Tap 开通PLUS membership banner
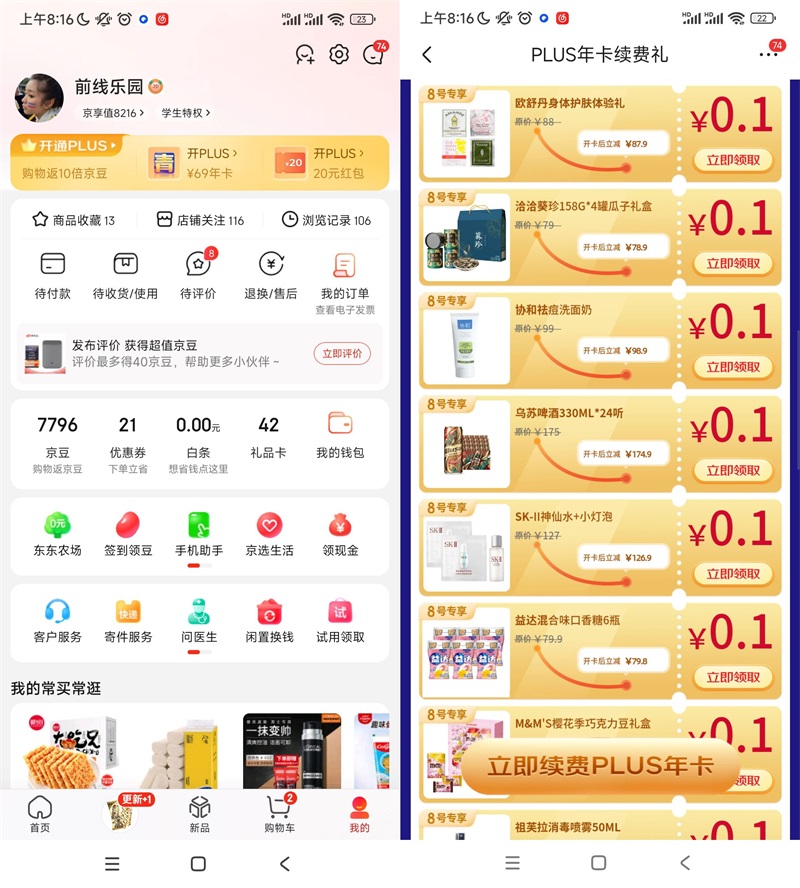 pyautogui.click(x=70, y=146)
